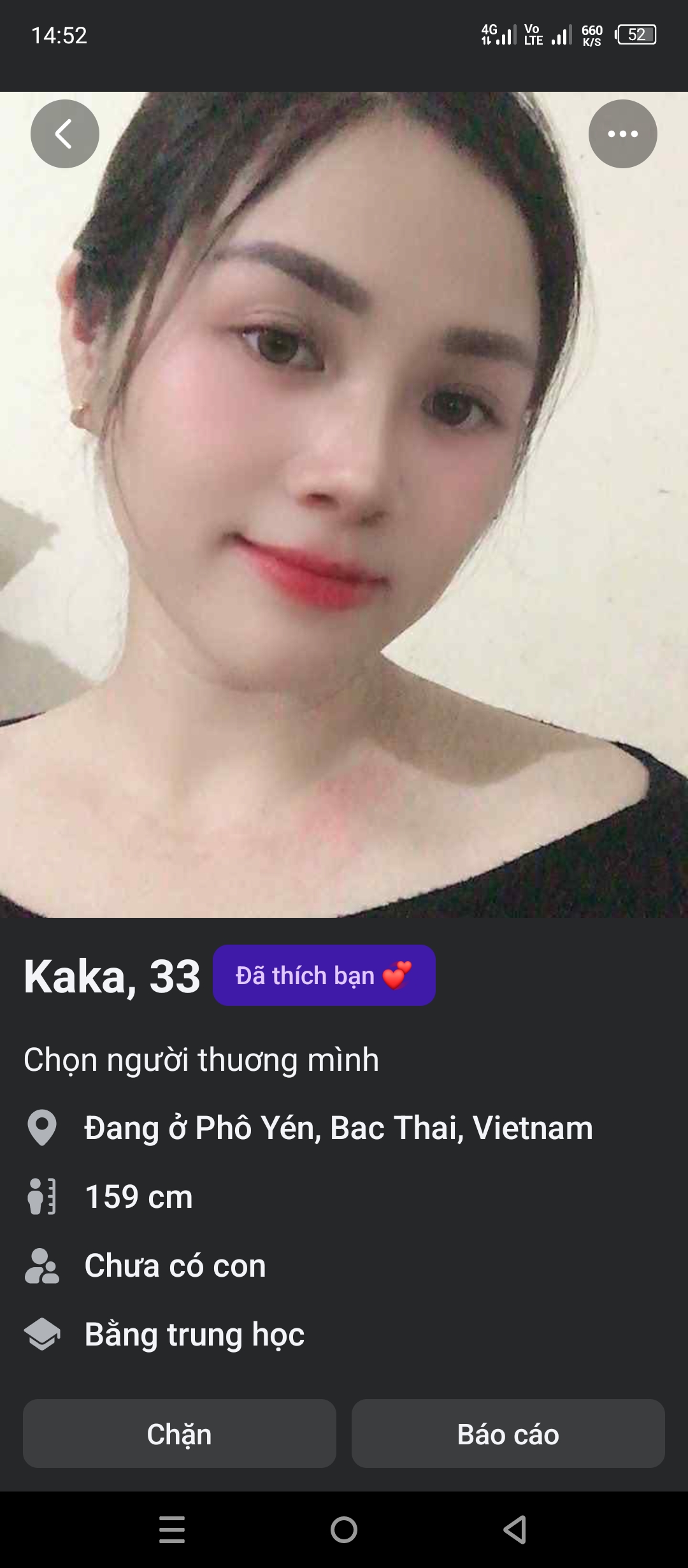Report this profile with Báo cáo
688x1568 pixels.
508,1434
